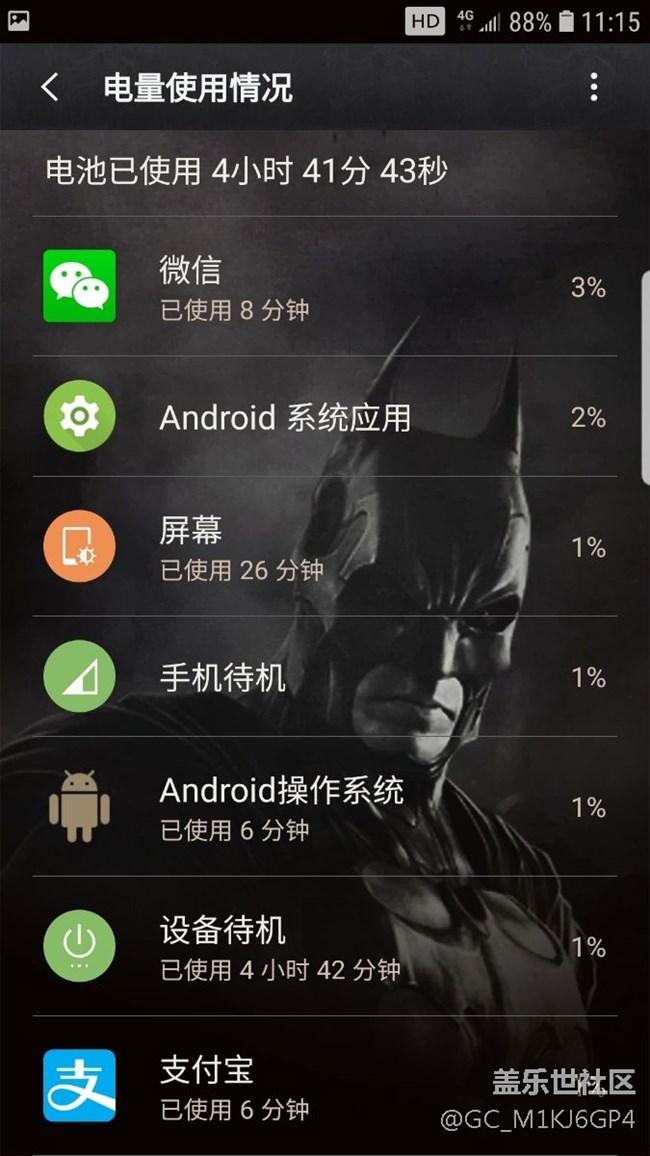Go back from the 电量使用情况 screen
Screen dimensions: 650x1156
coord(50,88)
